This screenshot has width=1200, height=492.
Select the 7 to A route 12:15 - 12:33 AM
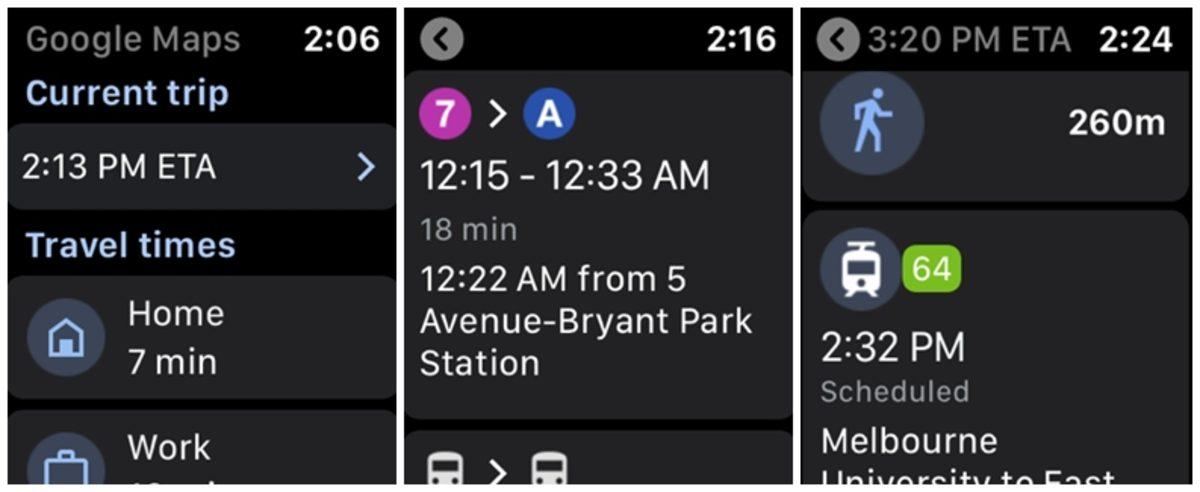pyautogui.click(x=597, y=245)
